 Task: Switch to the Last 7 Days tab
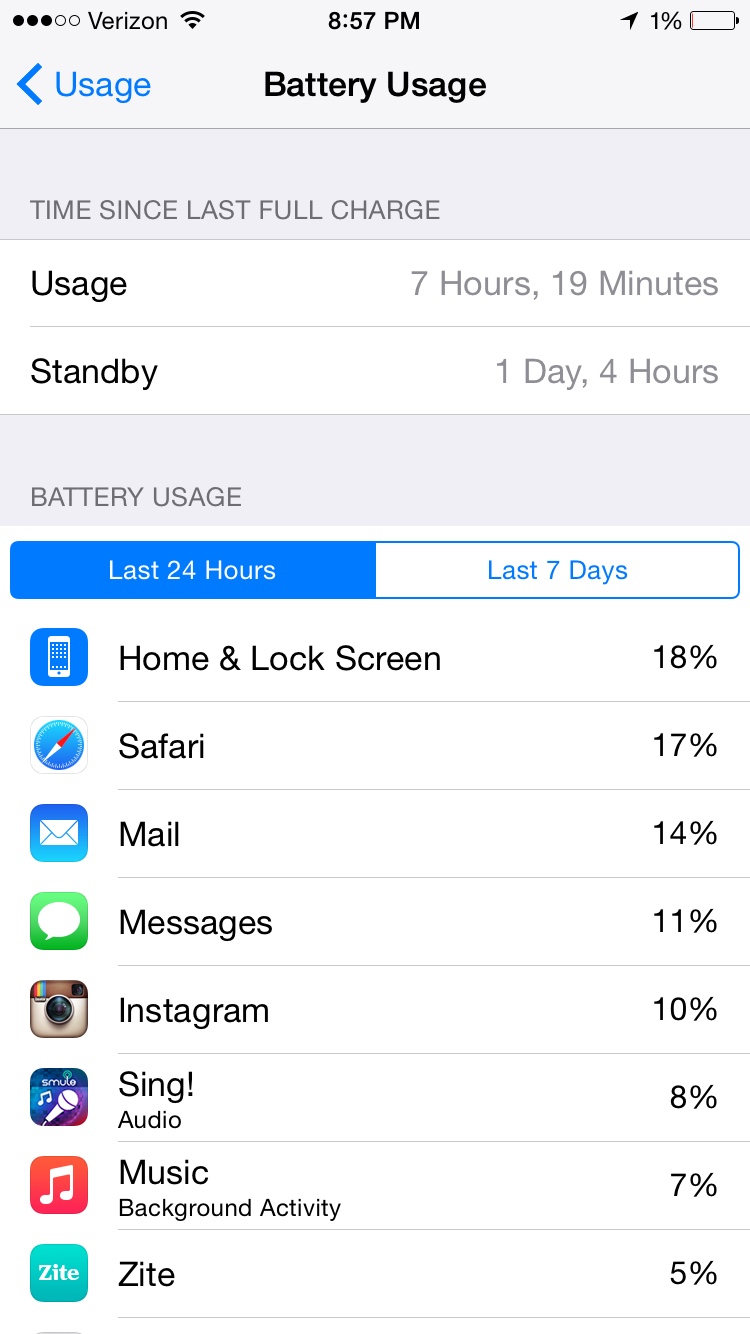point(557,570)
